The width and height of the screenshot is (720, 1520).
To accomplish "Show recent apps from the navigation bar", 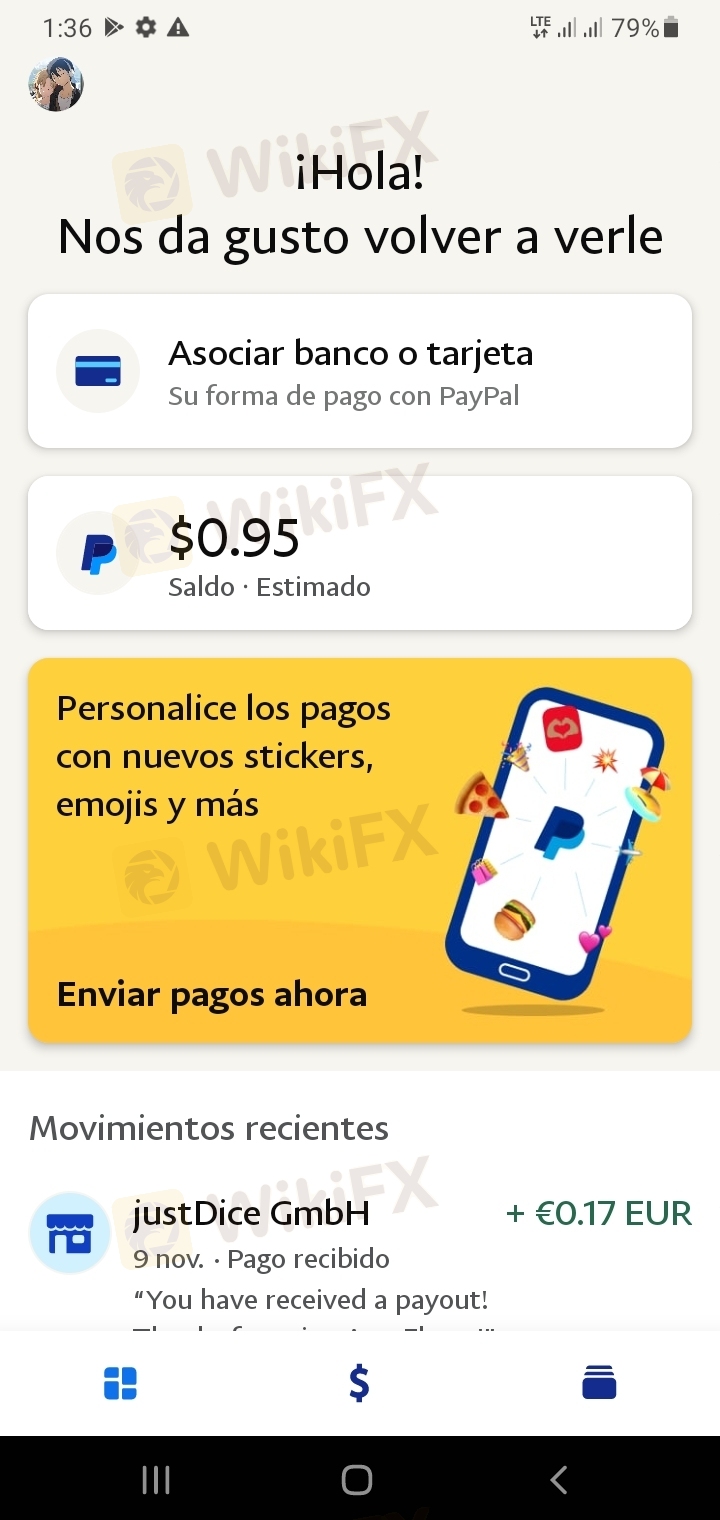I will 156,1480.
